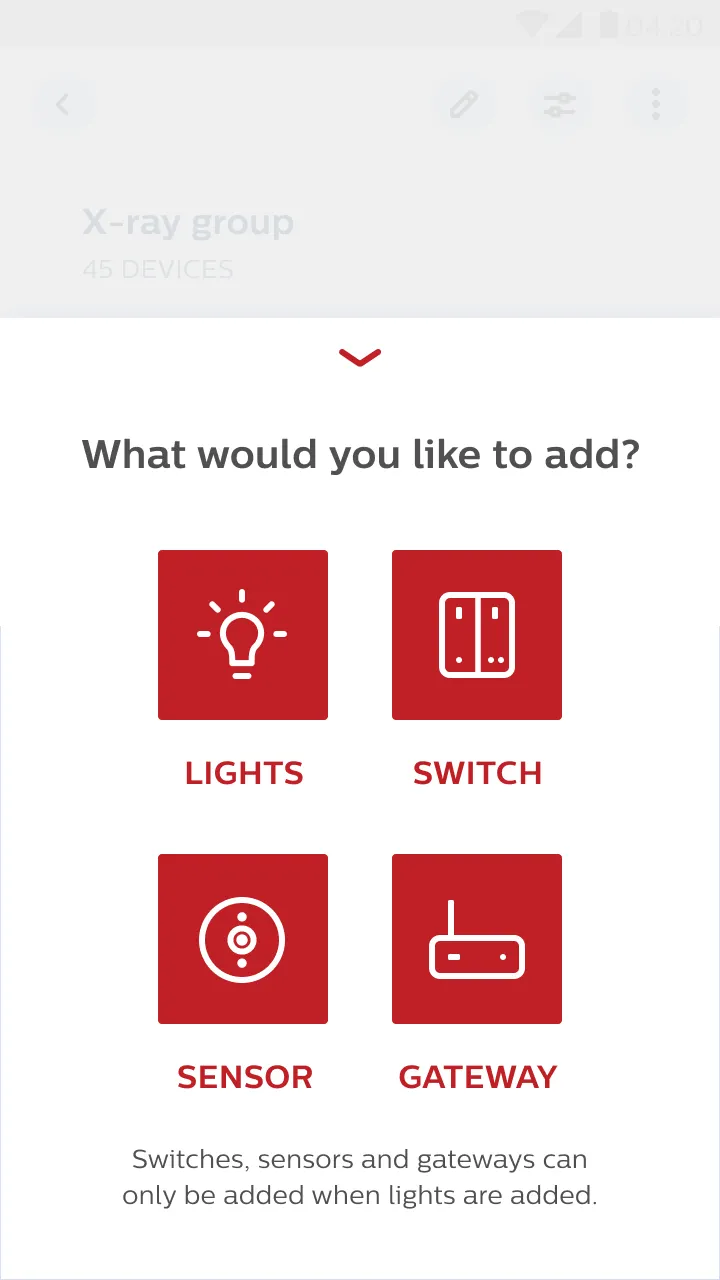Viewport: 720px width, 1280px height.
Task: Select the Lights tile
Action: click(243, 635)
